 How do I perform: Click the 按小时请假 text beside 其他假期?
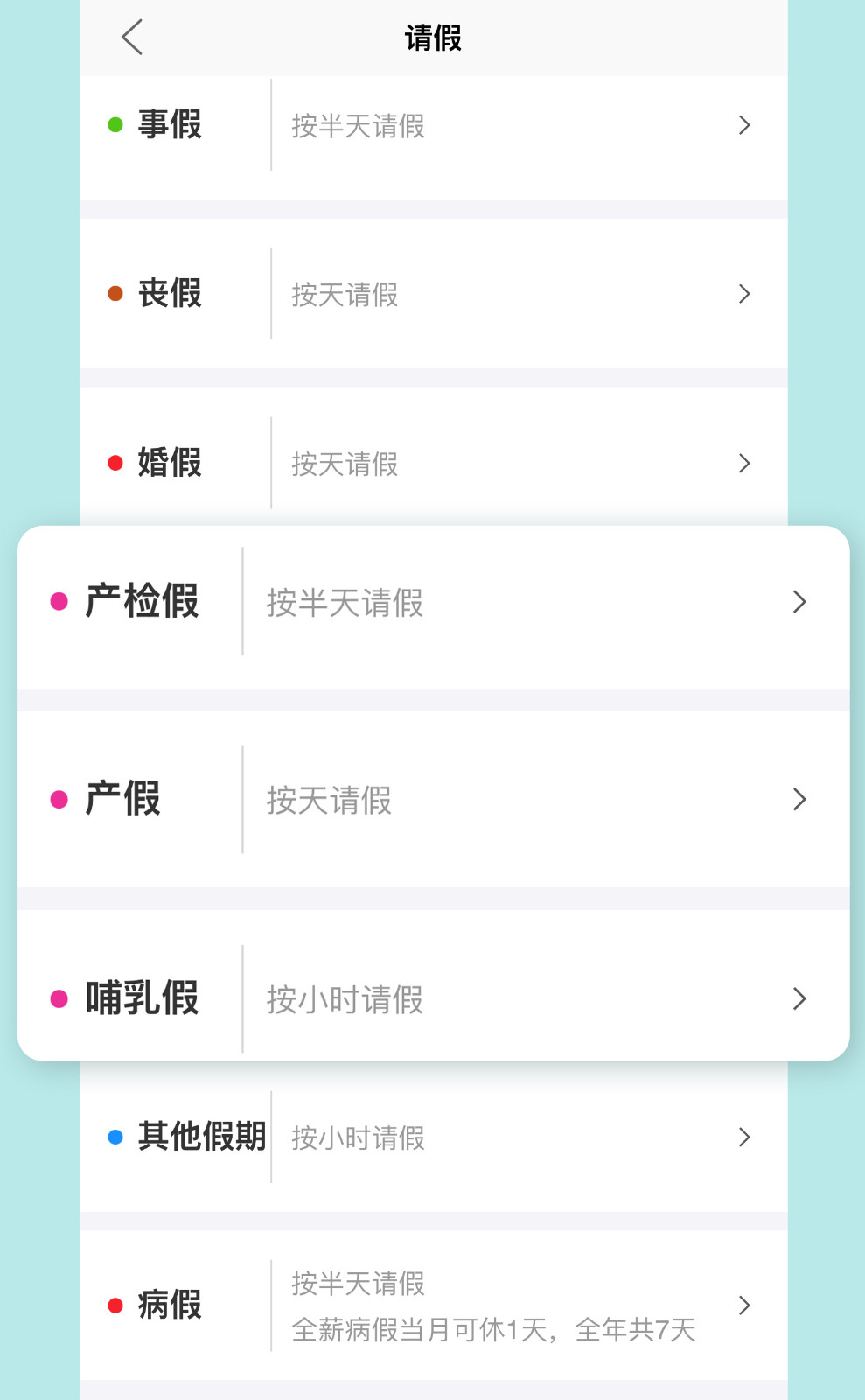[356, 1138]
